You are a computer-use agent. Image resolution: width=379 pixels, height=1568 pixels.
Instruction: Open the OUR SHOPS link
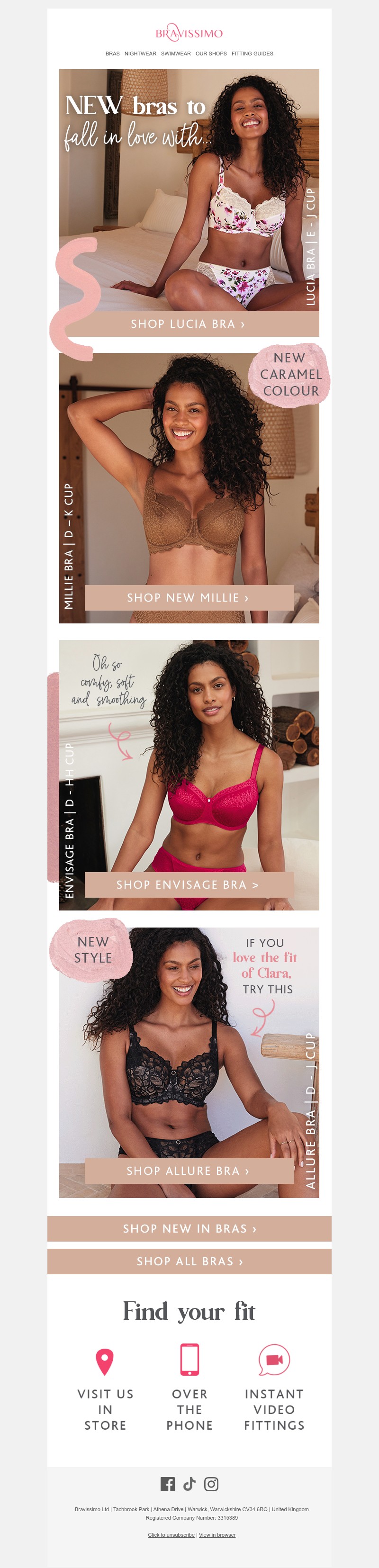tap(211, 54)
